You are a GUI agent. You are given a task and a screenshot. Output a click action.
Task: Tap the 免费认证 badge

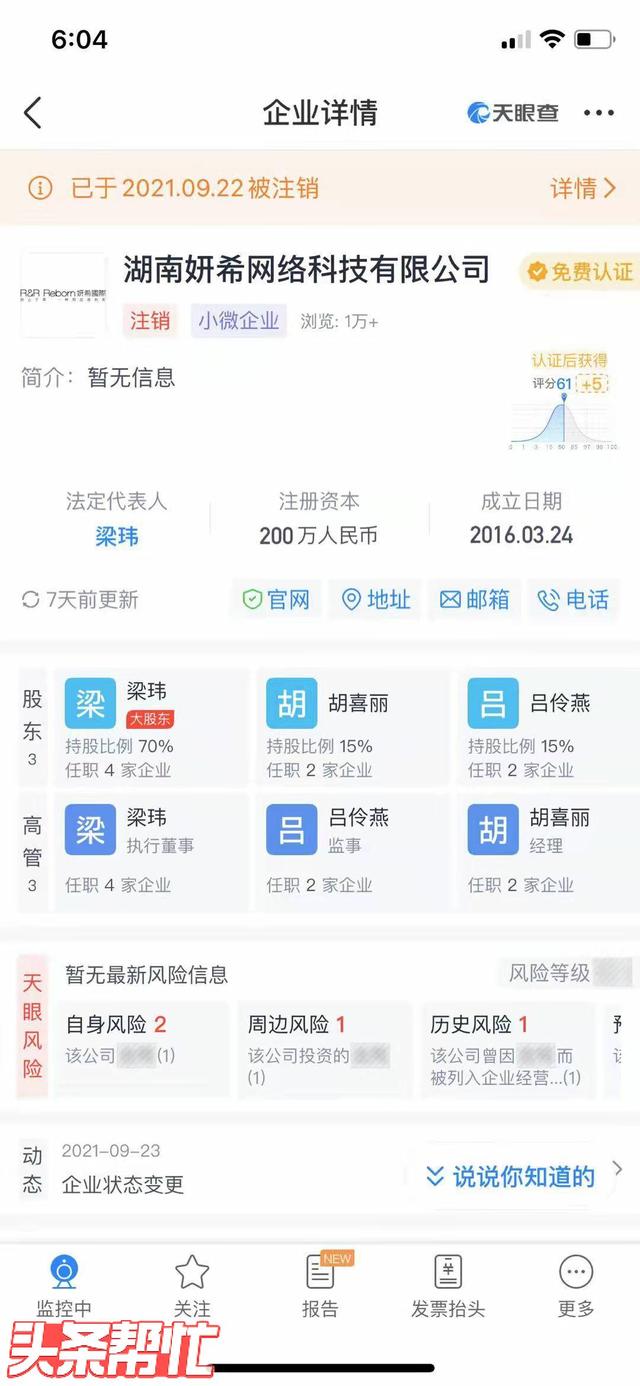pos(581,271)
